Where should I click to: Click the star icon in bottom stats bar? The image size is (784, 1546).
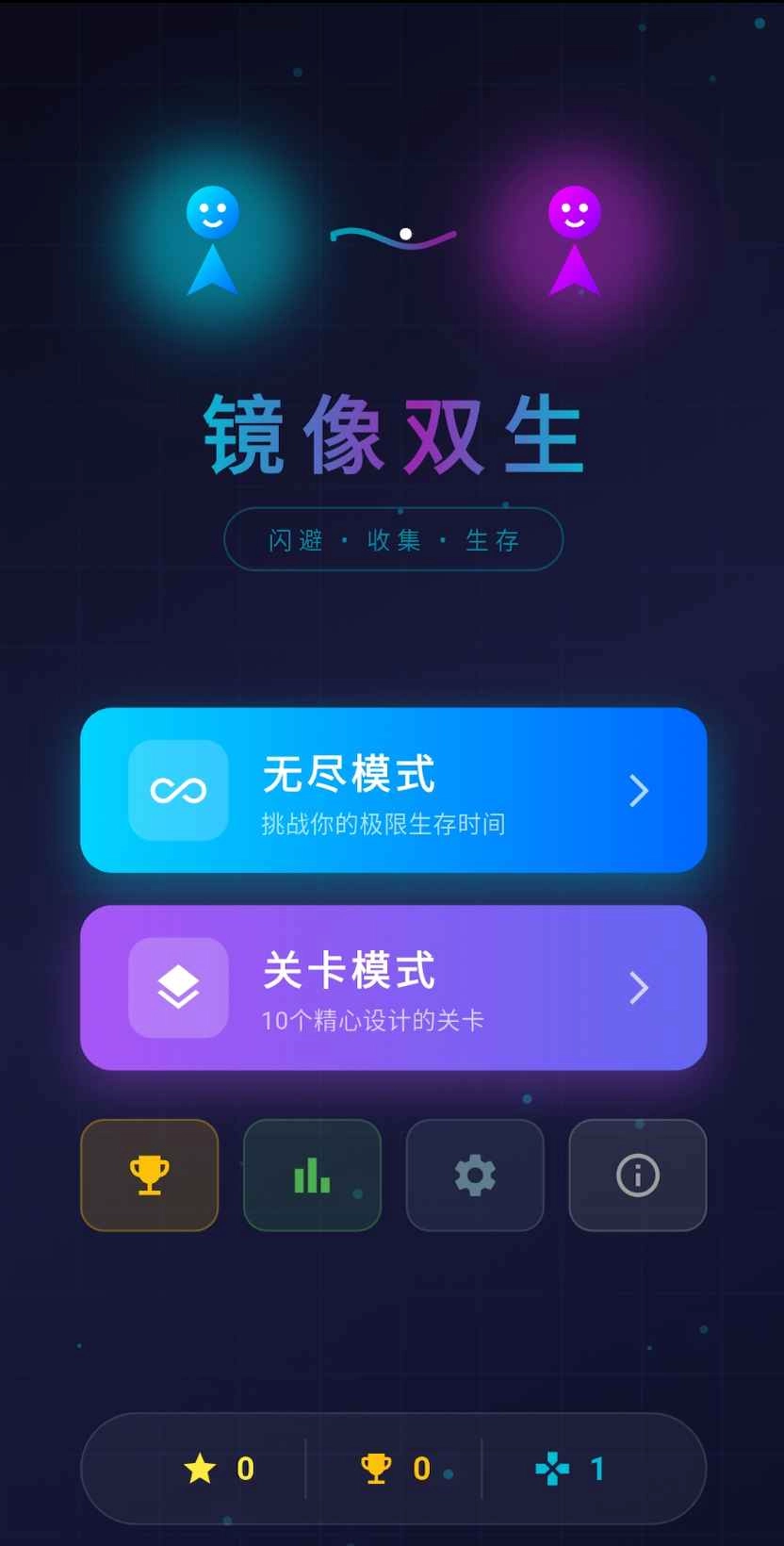201,1468
